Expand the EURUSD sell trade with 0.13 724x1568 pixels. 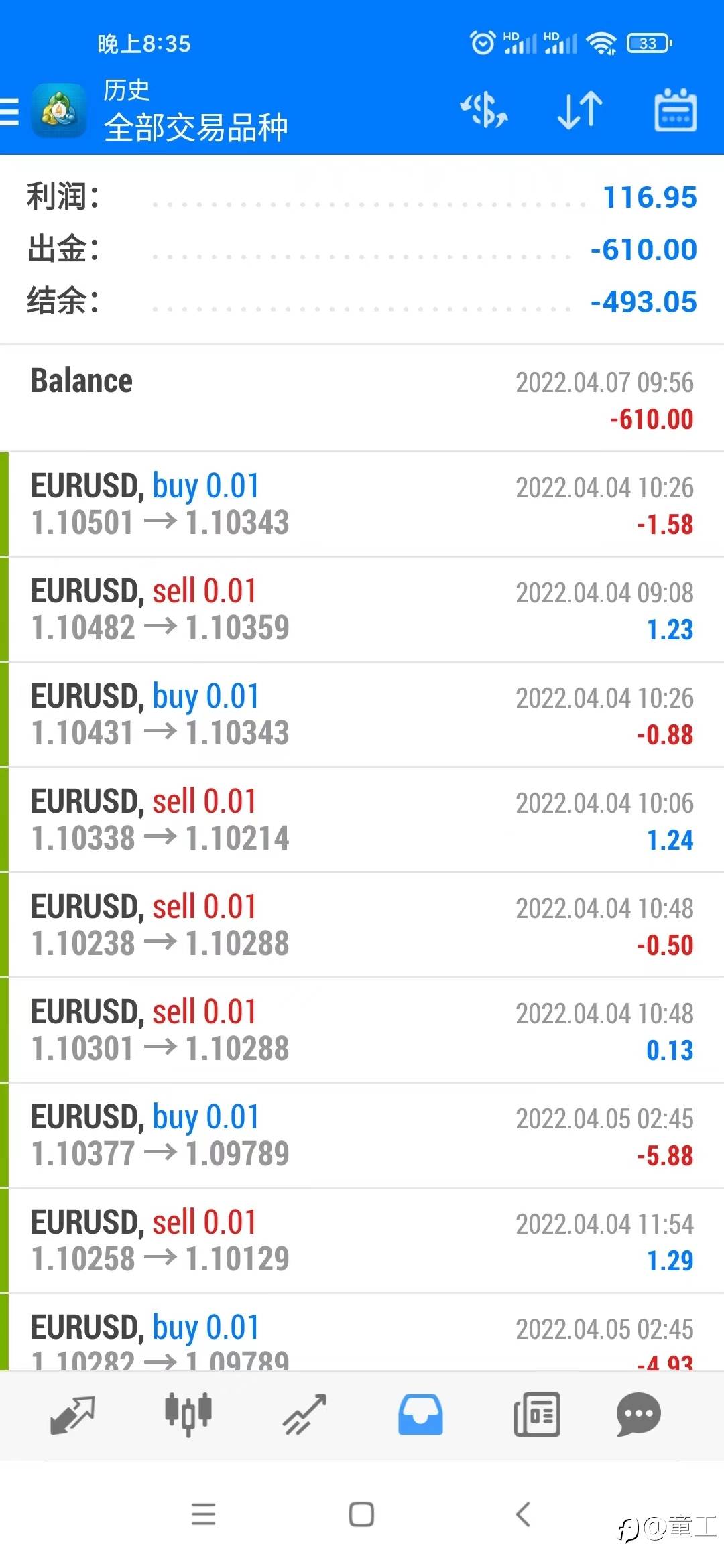[362, 1030]
